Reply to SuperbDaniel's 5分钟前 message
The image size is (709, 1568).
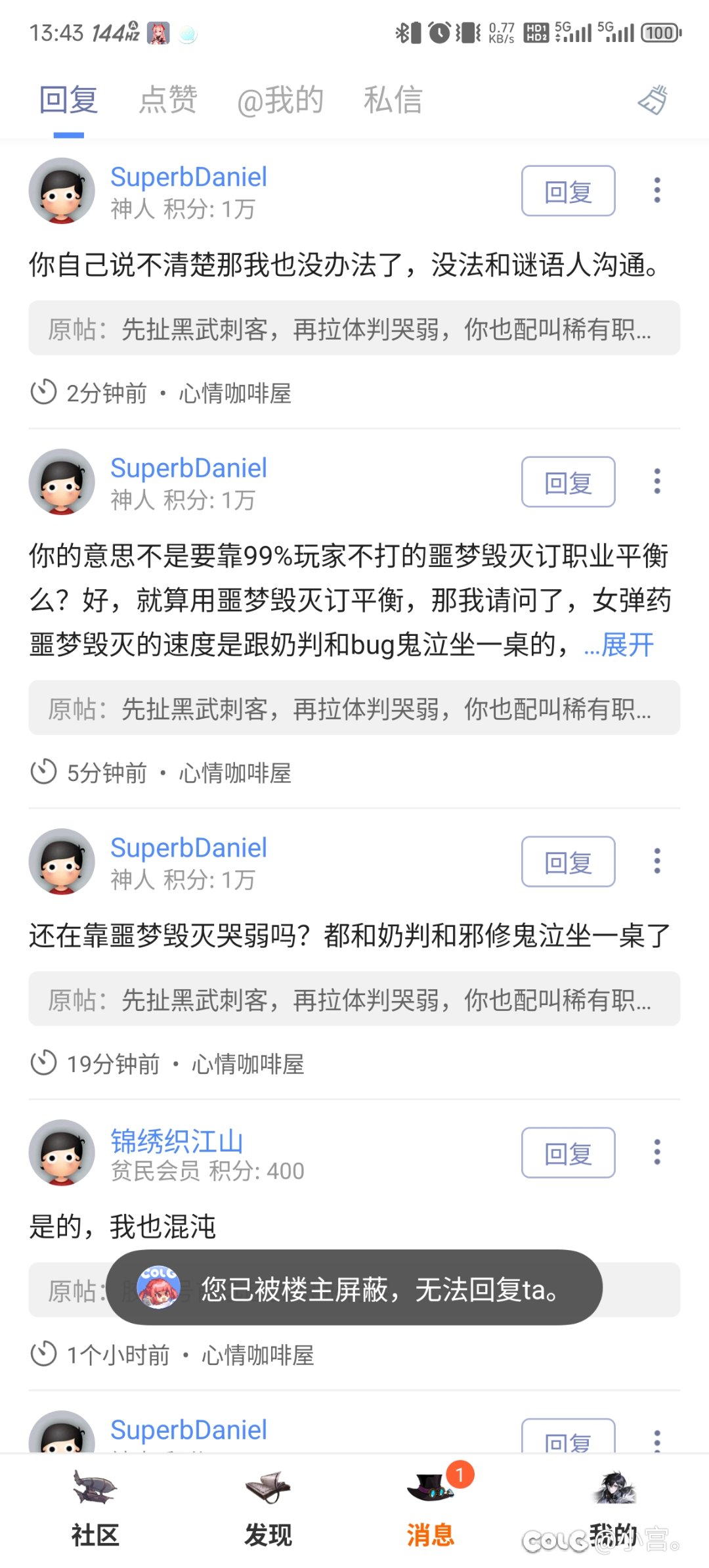point(568,482)
